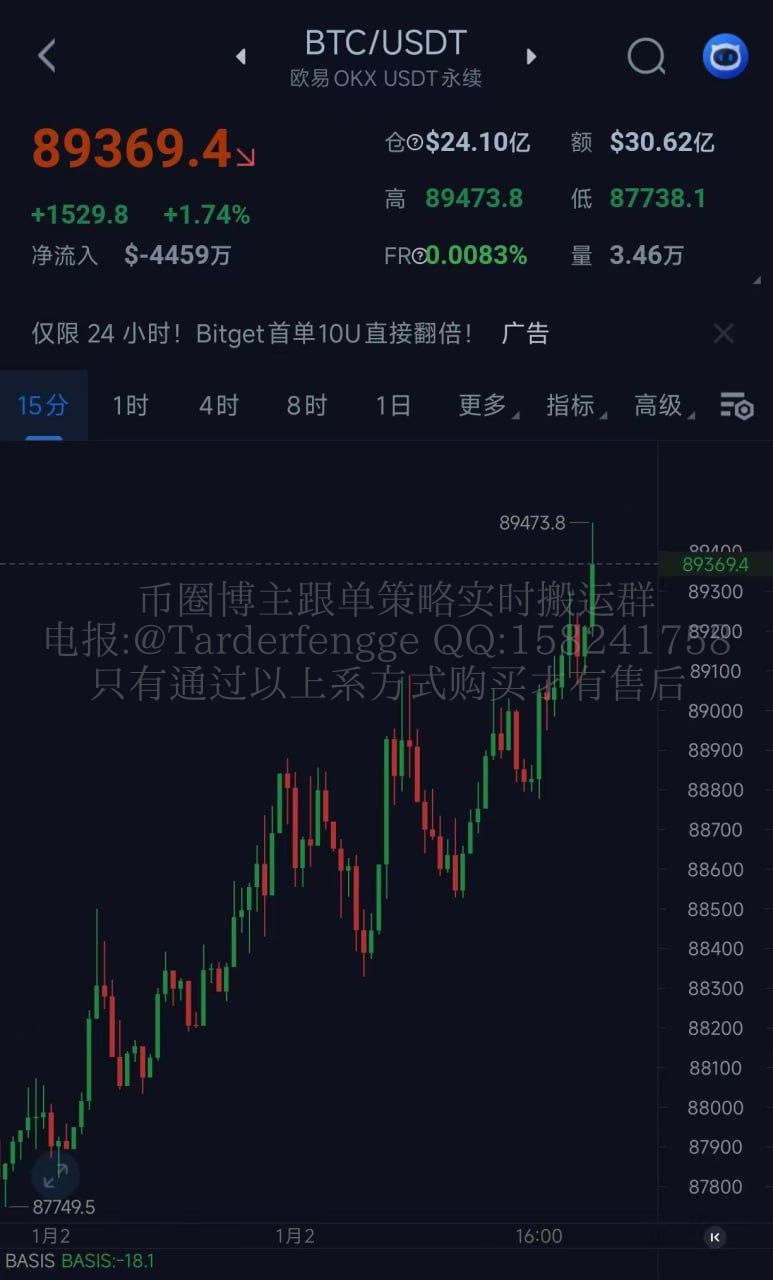The width and height of the screenshot is (773, 1280).
Task: Expand chart to fullscreen
Action: 55,1174
